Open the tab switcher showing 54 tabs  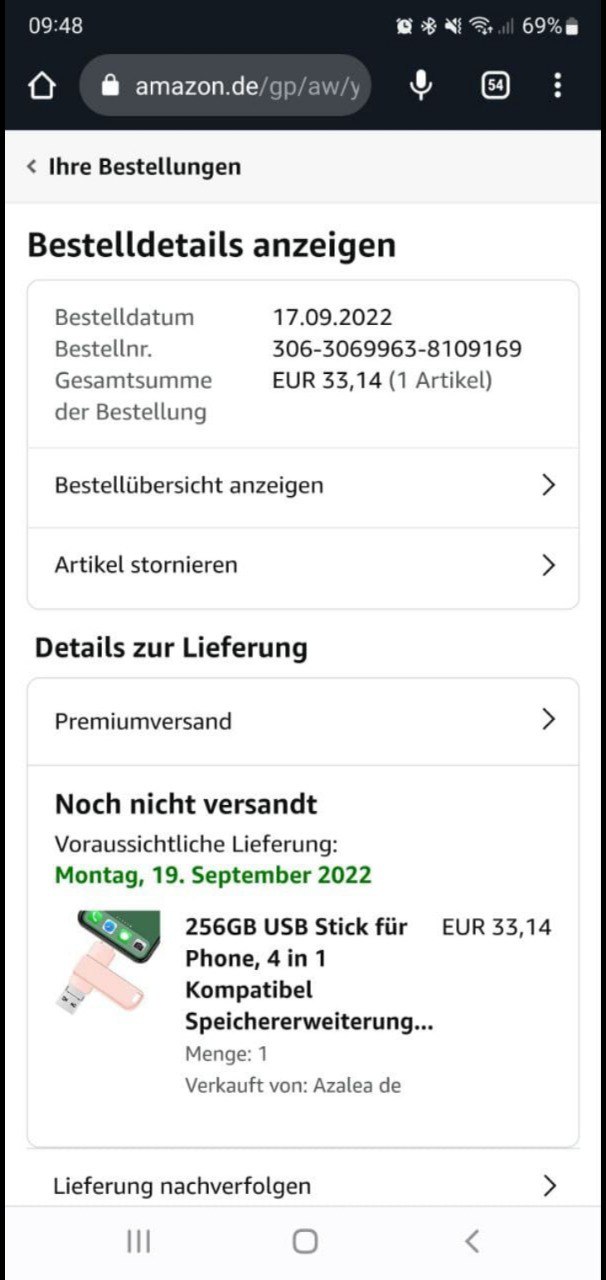point(495,86)
